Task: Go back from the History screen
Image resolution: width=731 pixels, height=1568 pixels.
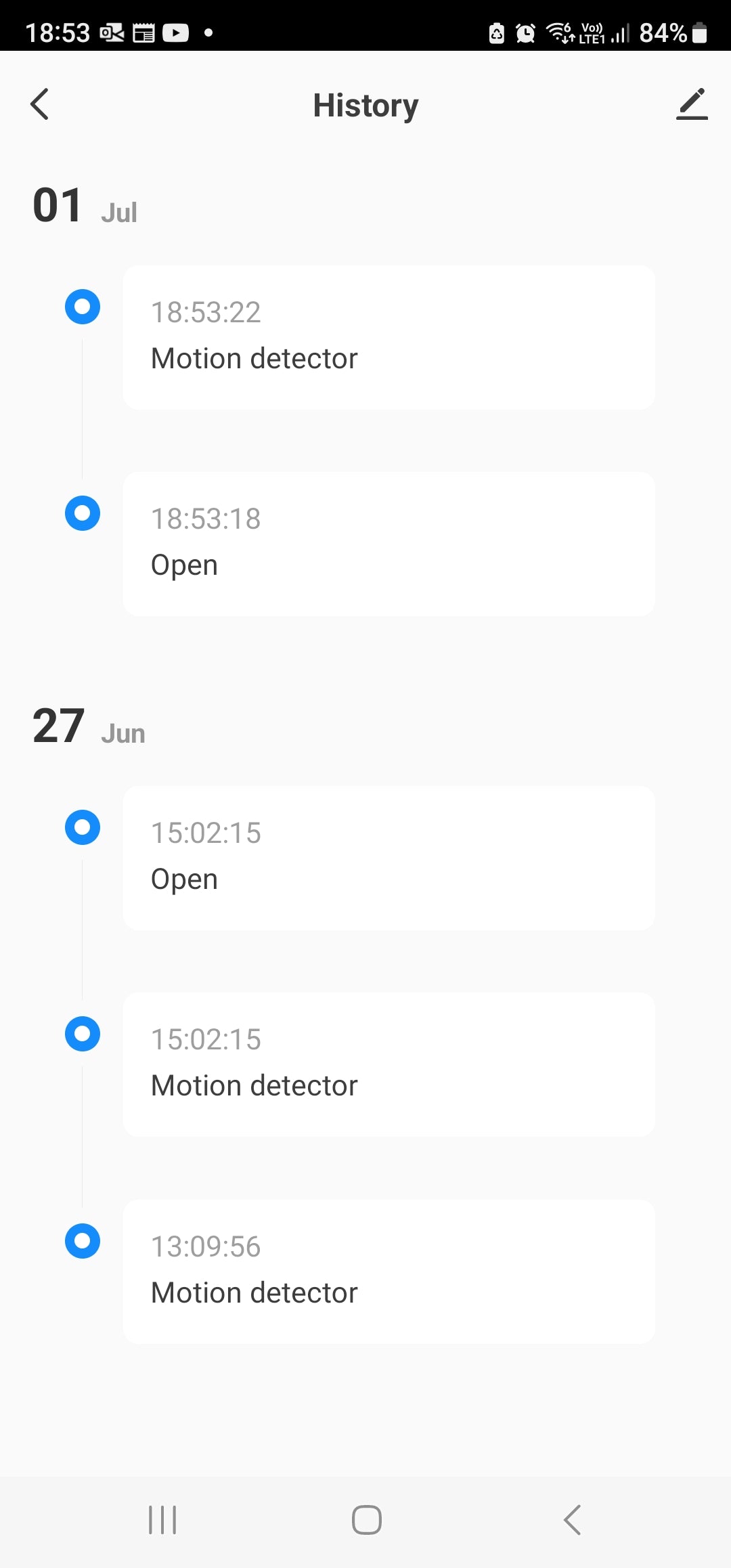Action: click(40, 104)
